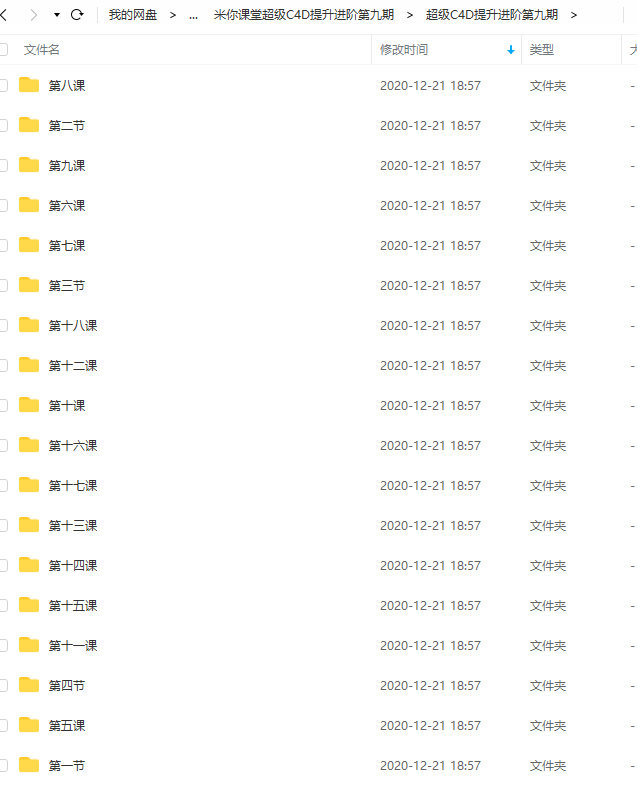Open folder 第十八课
Viewport: 637px width, 803px height.
[x=72, y=326]
